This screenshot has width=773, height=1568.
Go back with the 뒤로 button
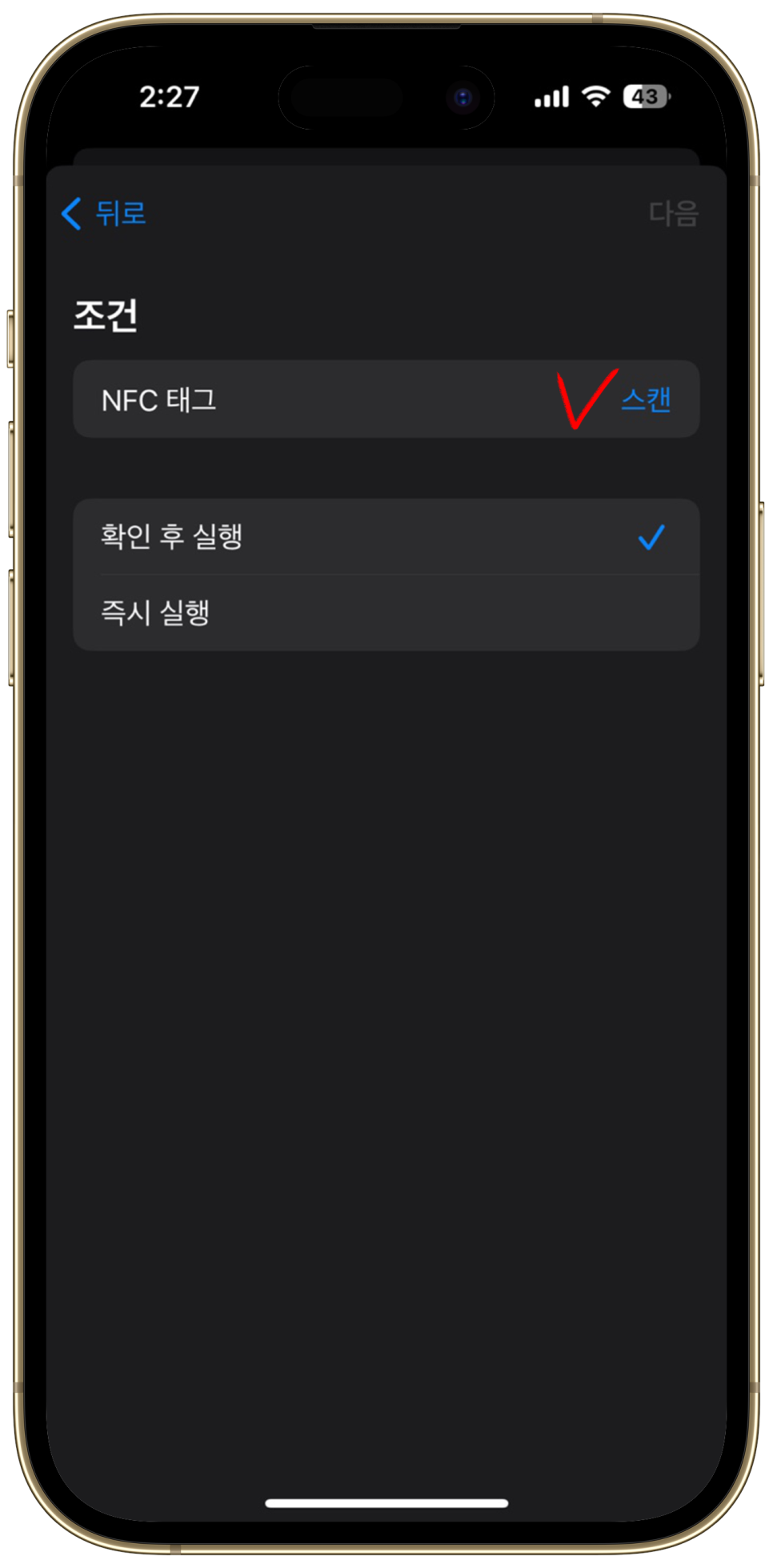click(104, 214)
